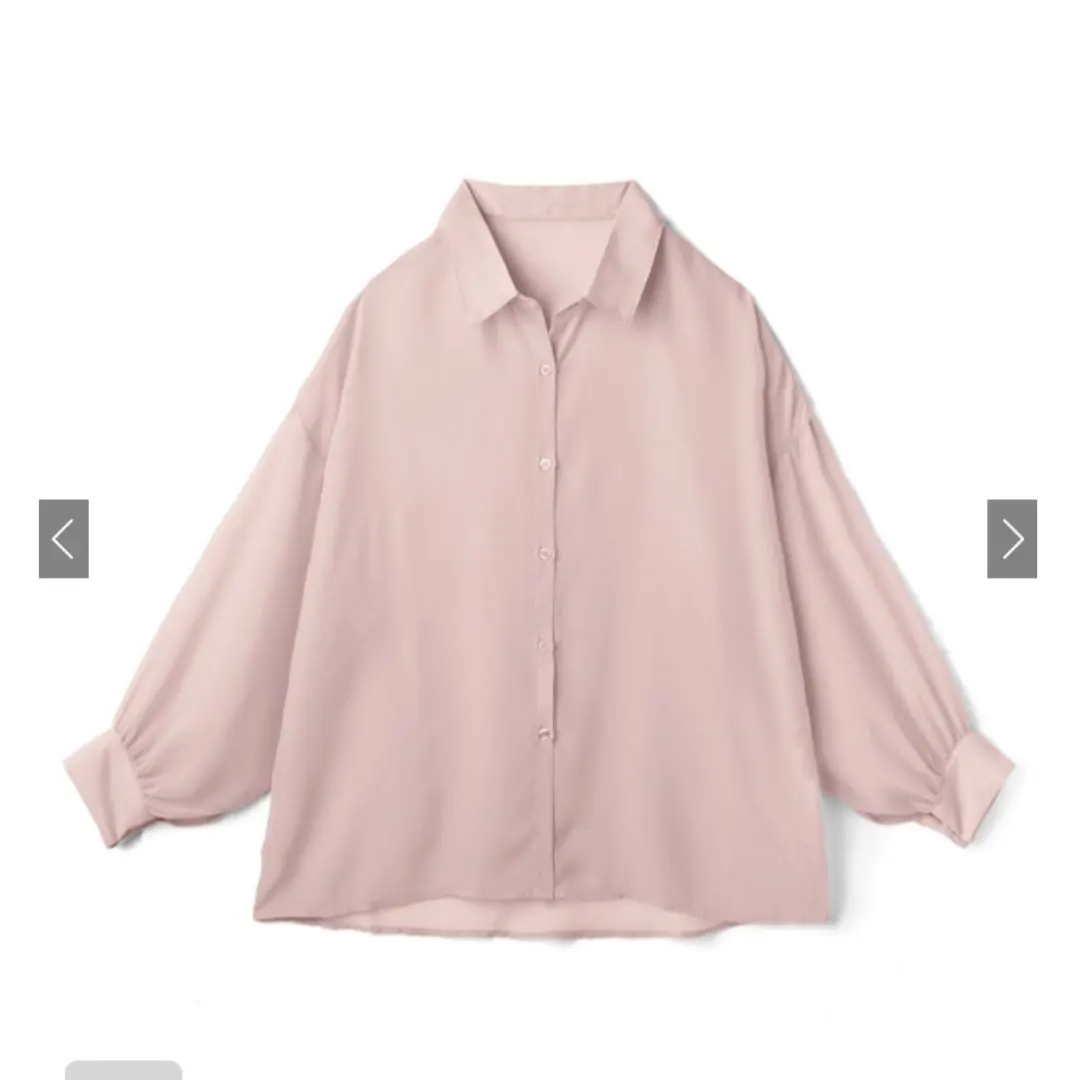The image size is (1076, 1080).
Task: Show the next product photo
Action: 1012,539
